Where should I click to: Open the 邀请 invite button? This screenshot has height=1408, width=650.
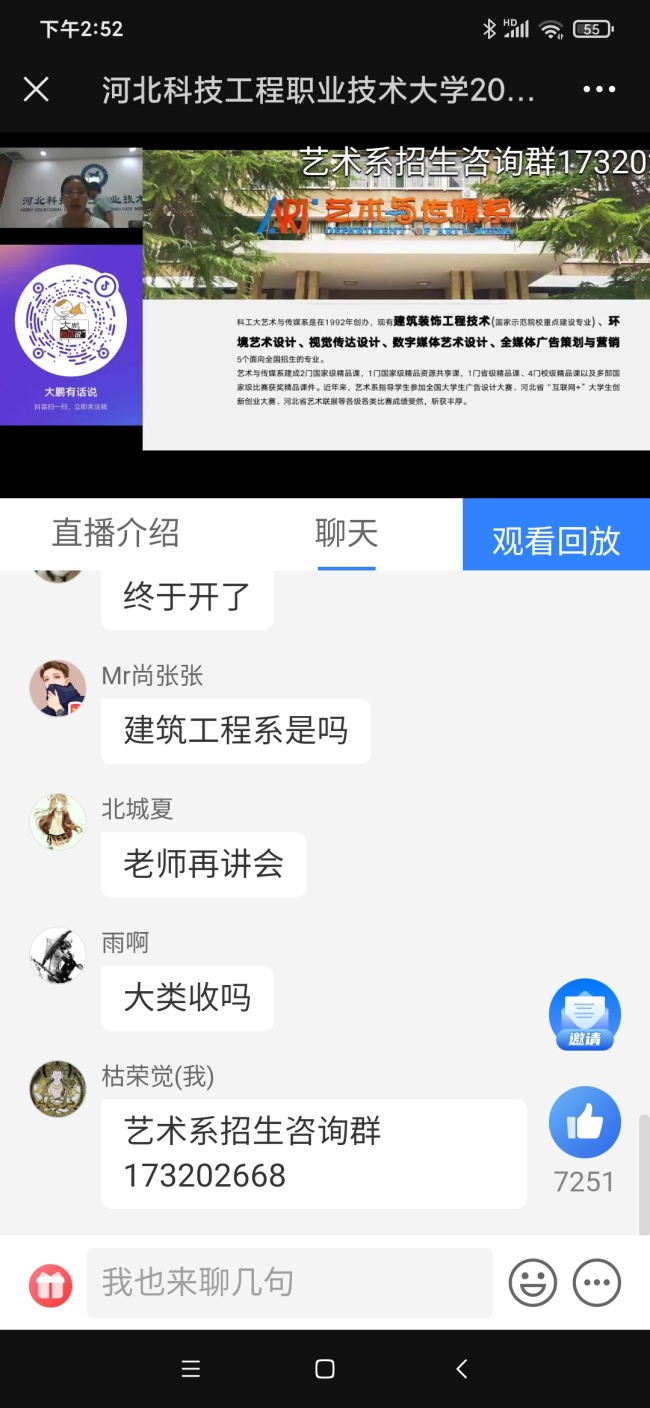click(x=585, y=1015)
